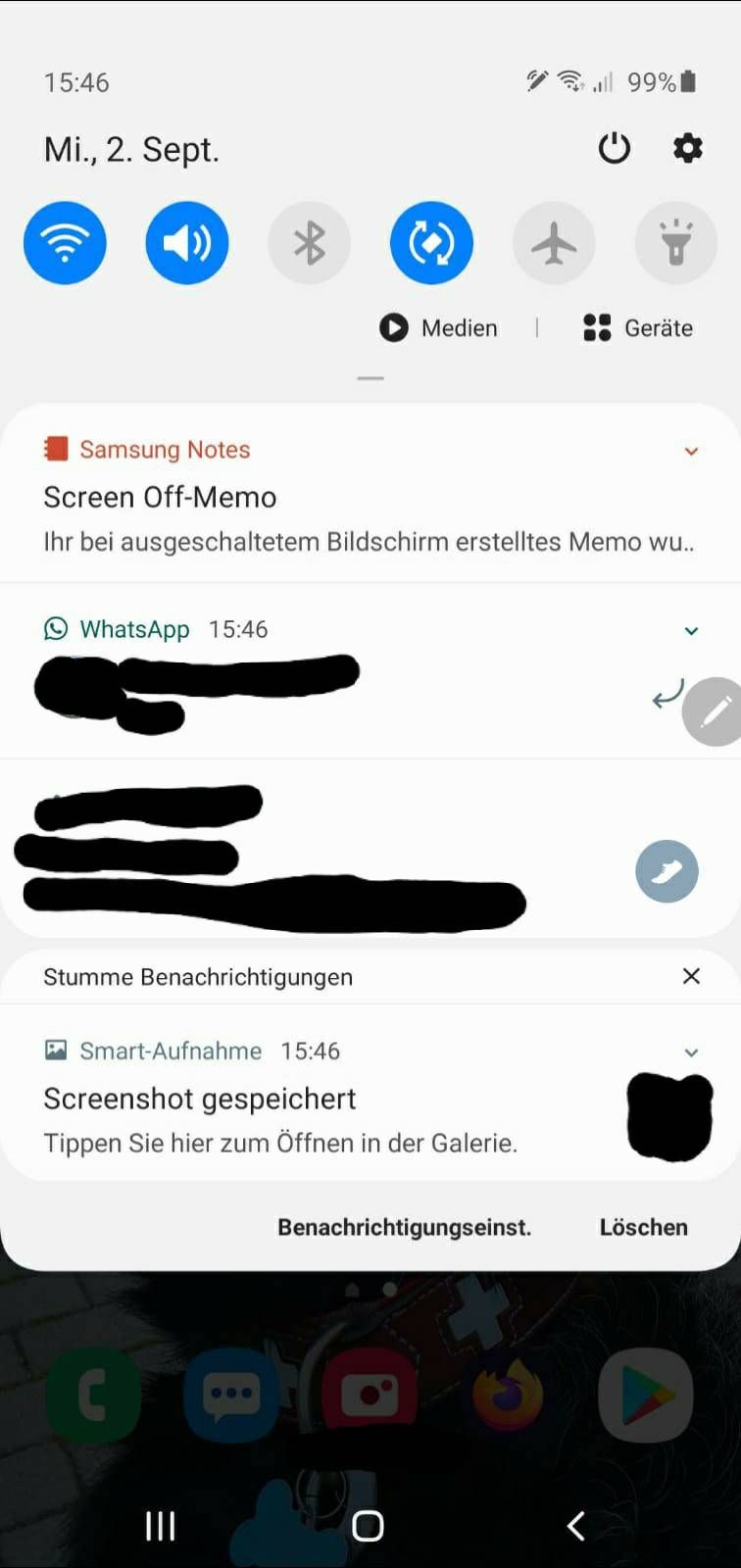Open the power off menu
The height and width of the screenshot is (1568, 741).
[x=615, y=149]
